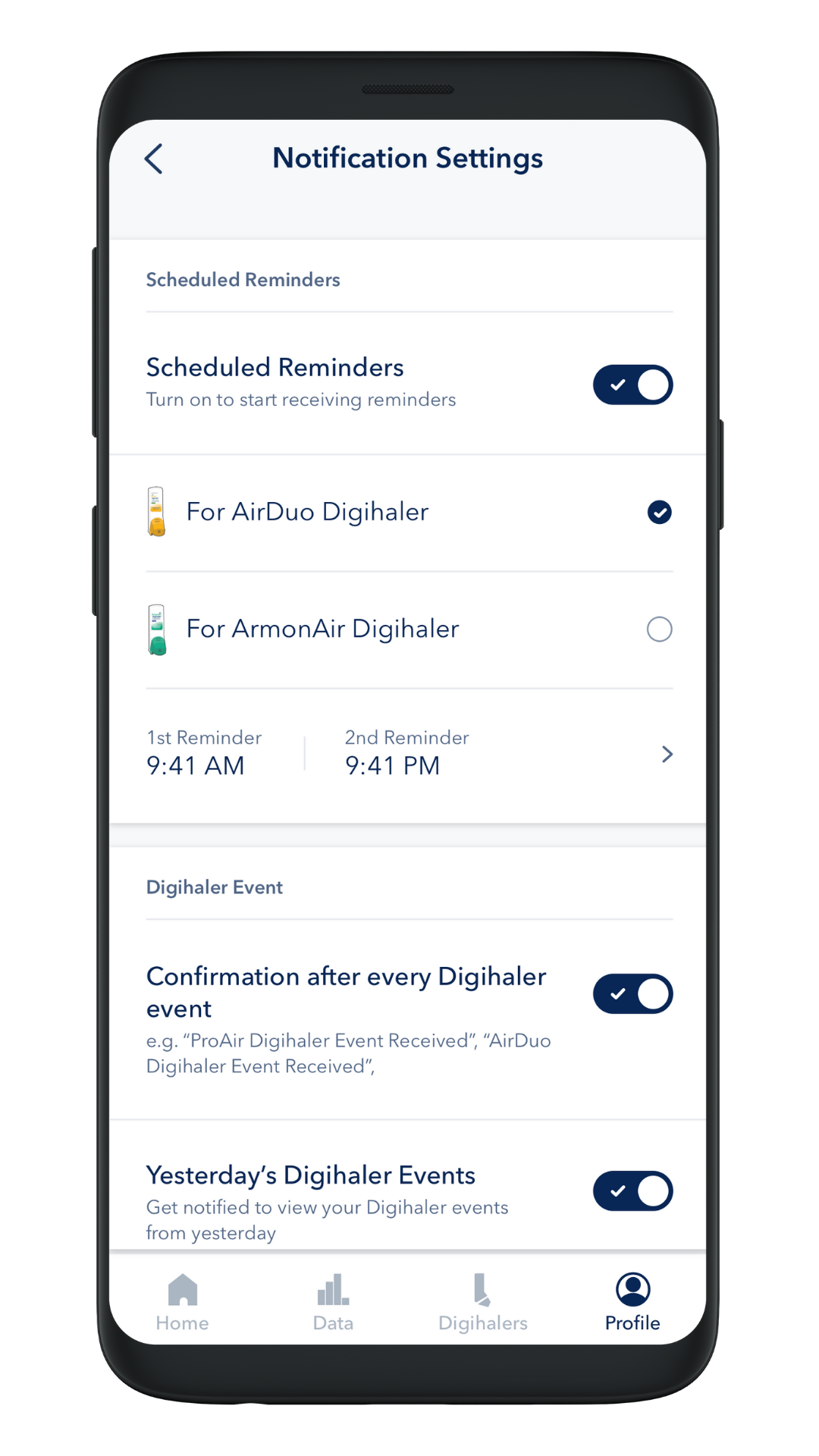This screenshot has width=819, height=1456.
Task: Choose For ArmonAir Digihaler radio option
Action: pos(659,629)
